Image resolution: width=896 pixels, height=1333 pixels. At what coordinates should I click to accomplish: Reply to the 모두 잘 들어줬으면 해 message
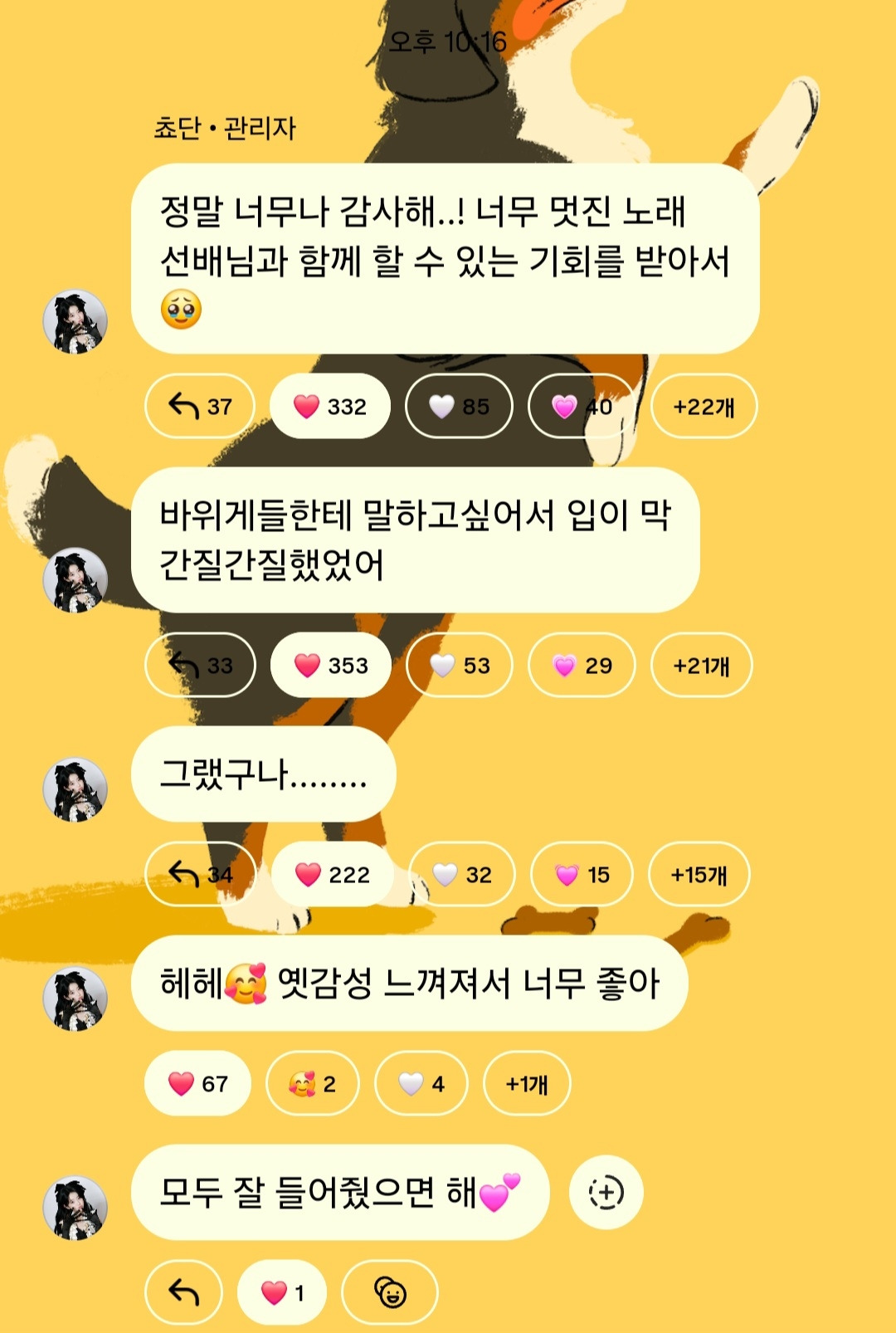183,1292
